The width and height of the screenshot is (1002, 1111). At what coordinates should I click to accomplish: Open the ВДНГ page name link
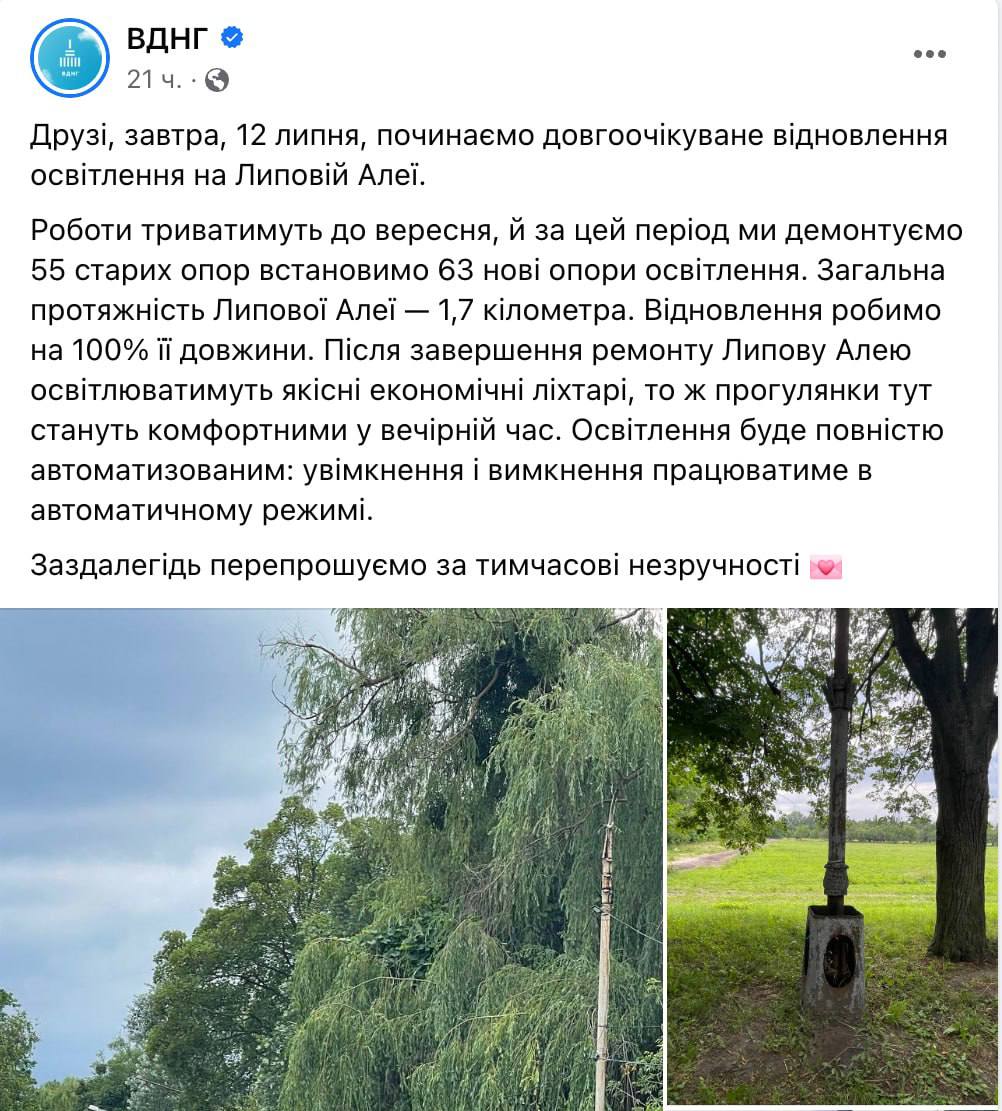click(x=168, y=39)
